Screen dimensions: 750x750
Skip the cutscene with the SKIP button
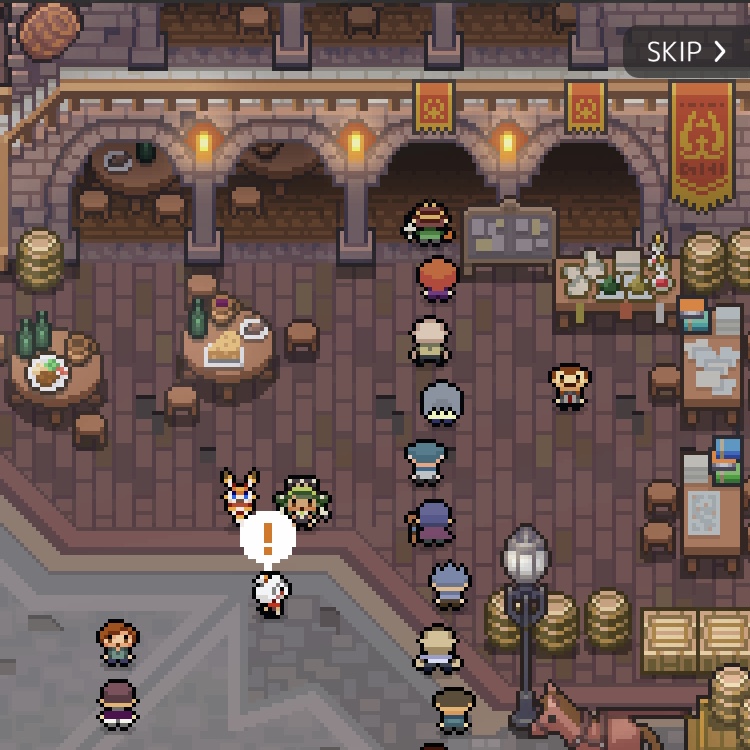click(687, 52)
